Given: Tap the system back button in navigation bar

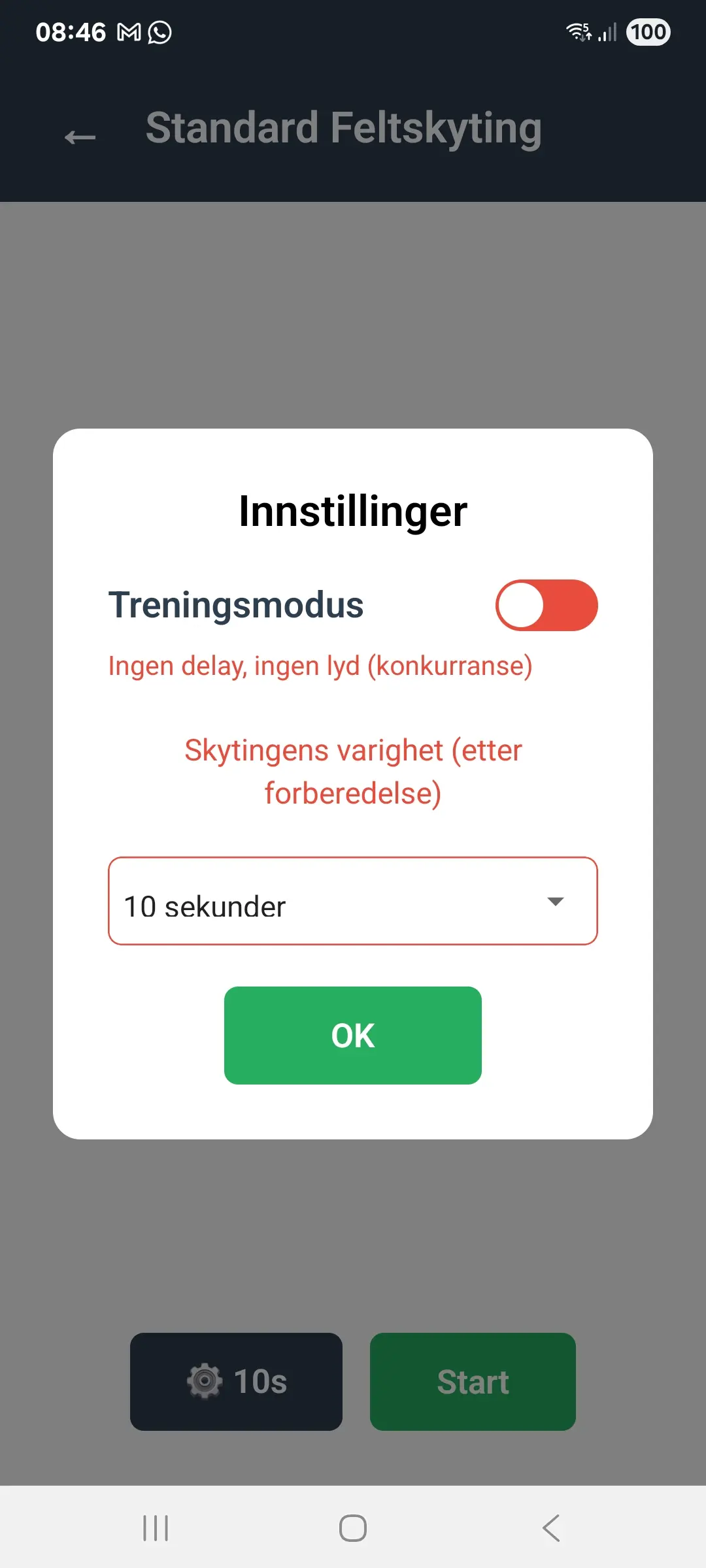Looking at the screenshot, I should pos(550,1527).
